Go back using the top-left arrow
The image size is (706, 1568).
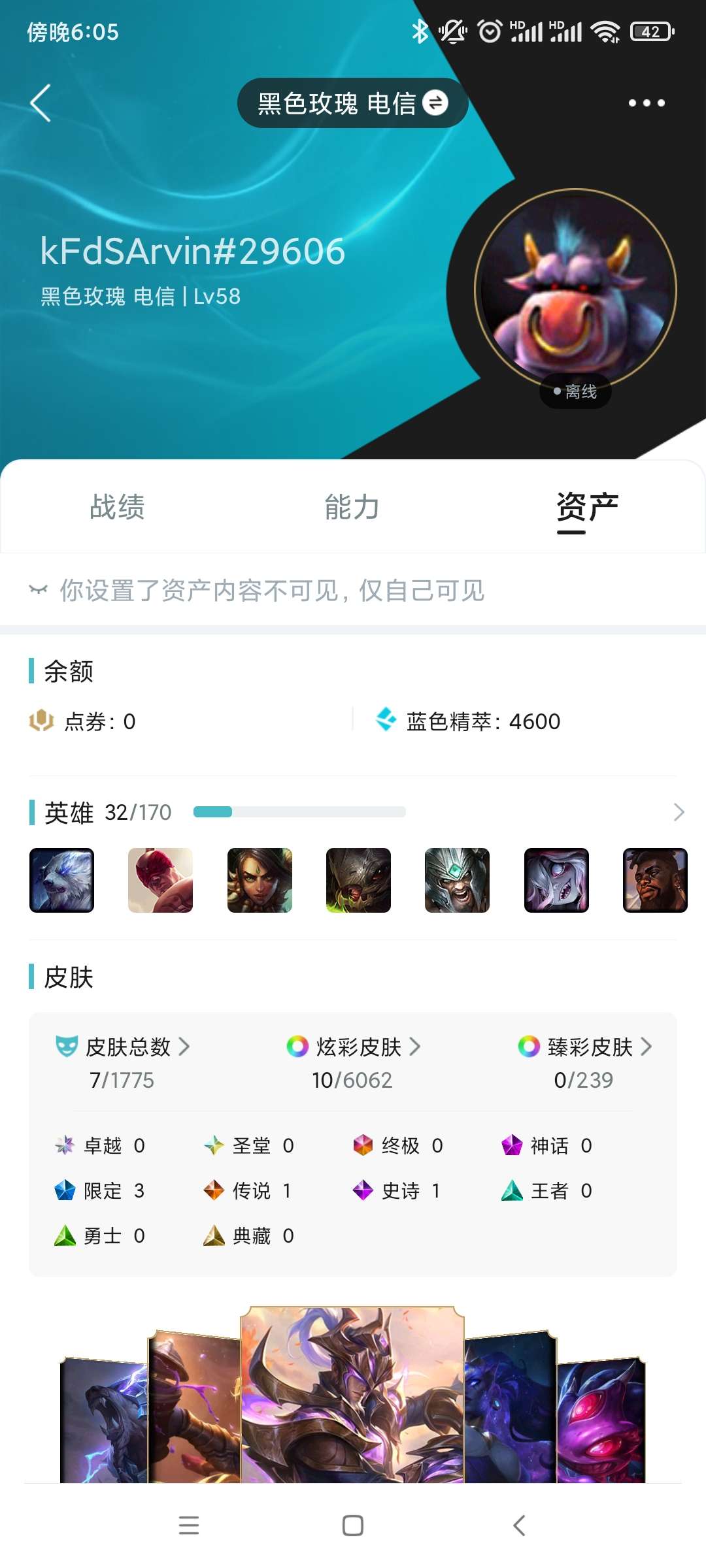41,103
